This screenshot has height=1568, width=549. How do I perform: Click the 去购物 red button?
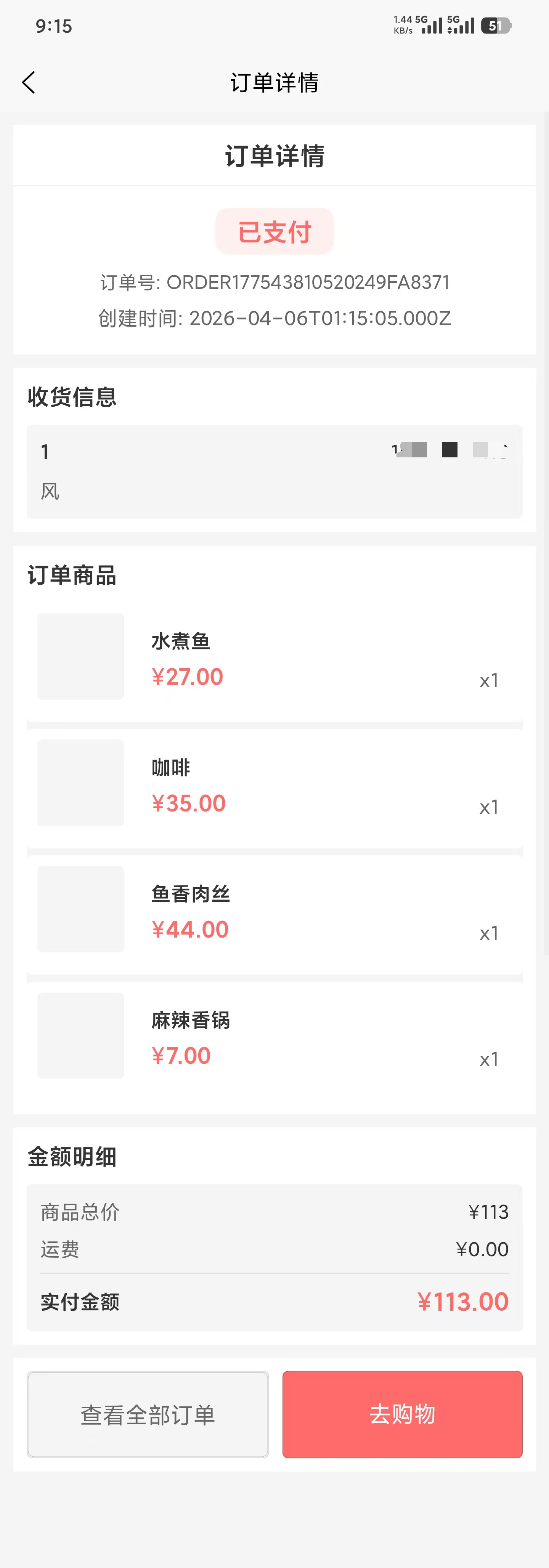coord(402,1415)
